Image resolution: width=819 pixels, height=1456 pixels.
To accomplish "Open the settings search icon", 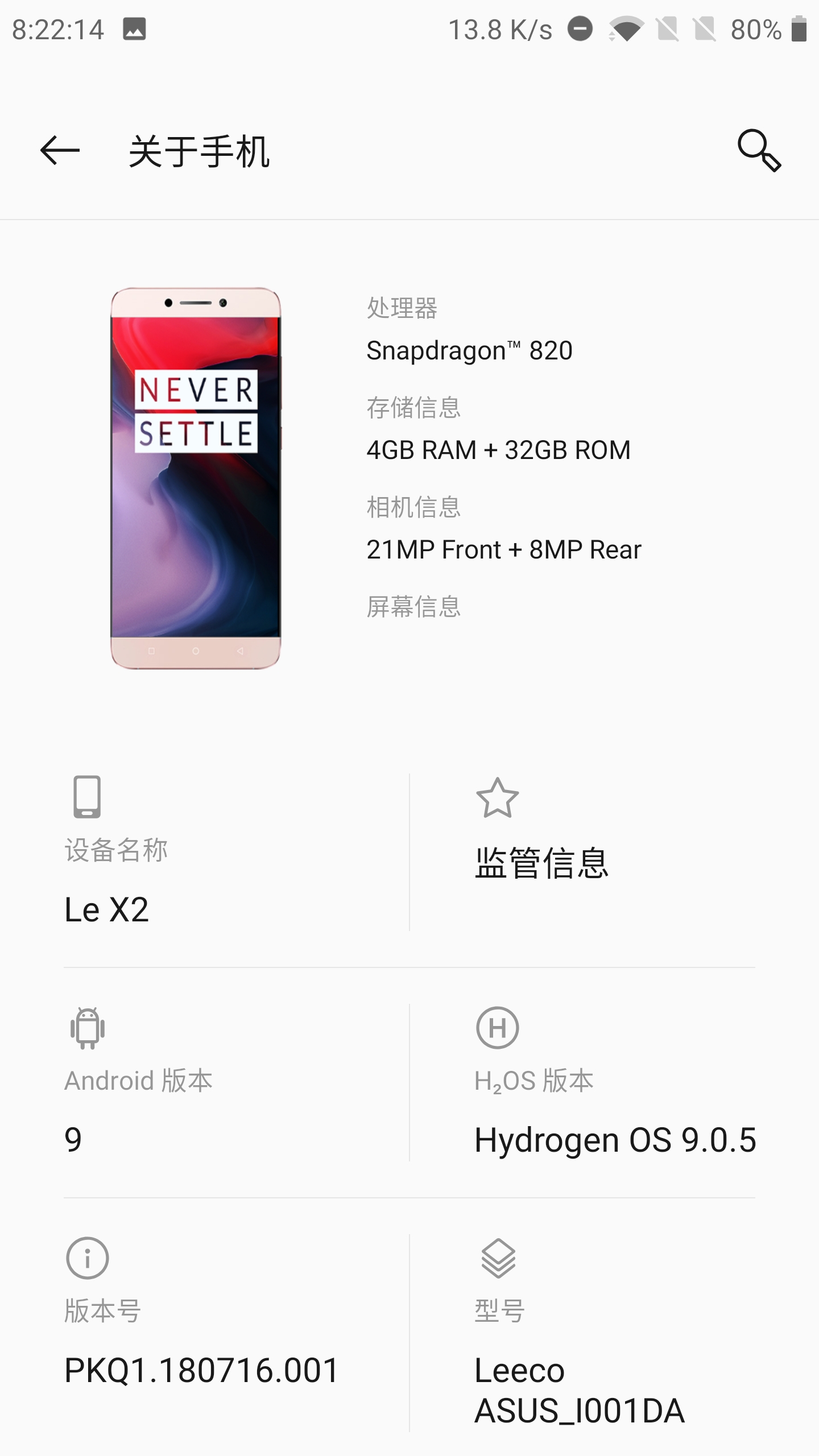I will click(759, 151).
